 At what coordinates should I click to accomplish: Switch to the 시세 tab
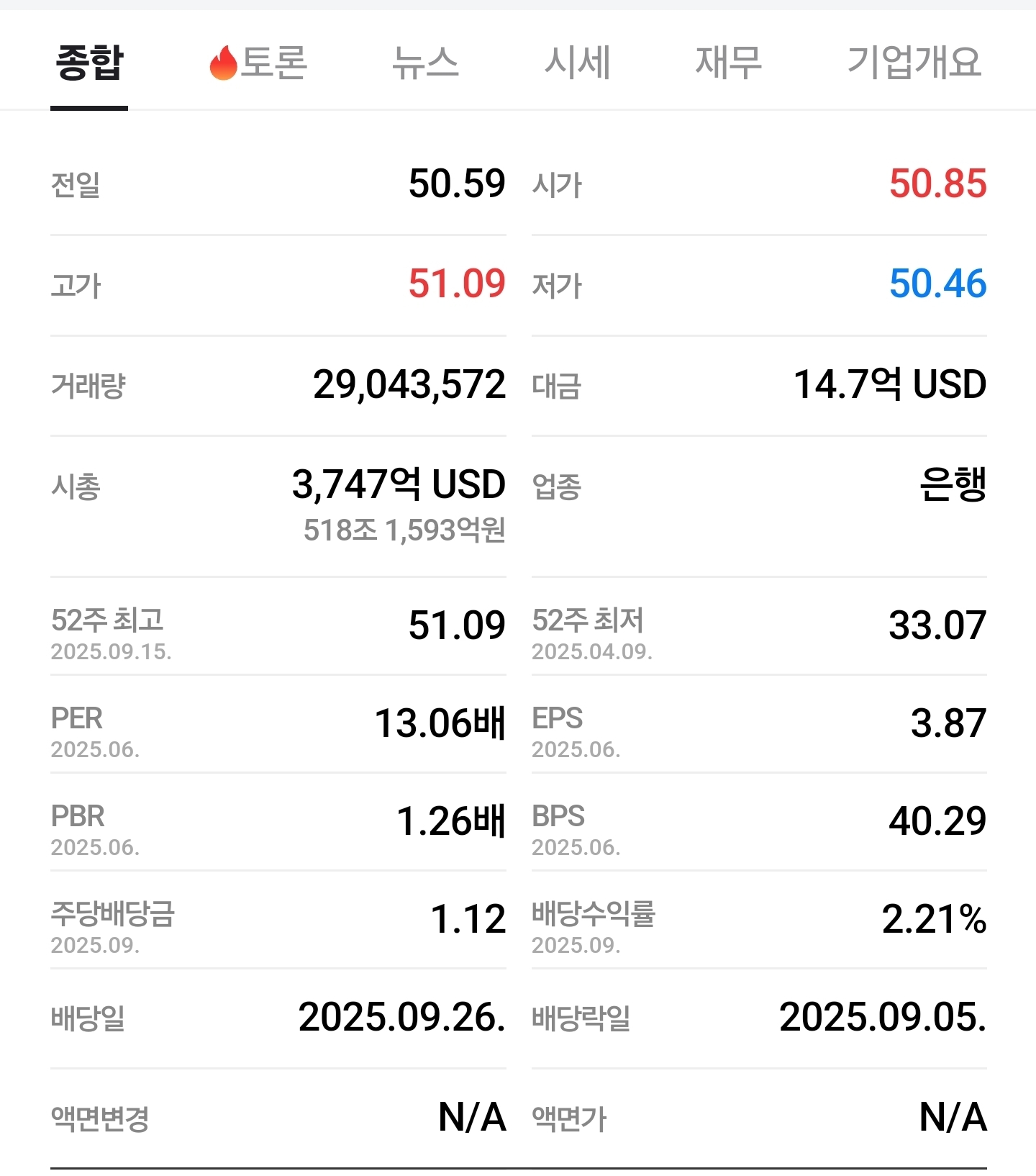577,63
